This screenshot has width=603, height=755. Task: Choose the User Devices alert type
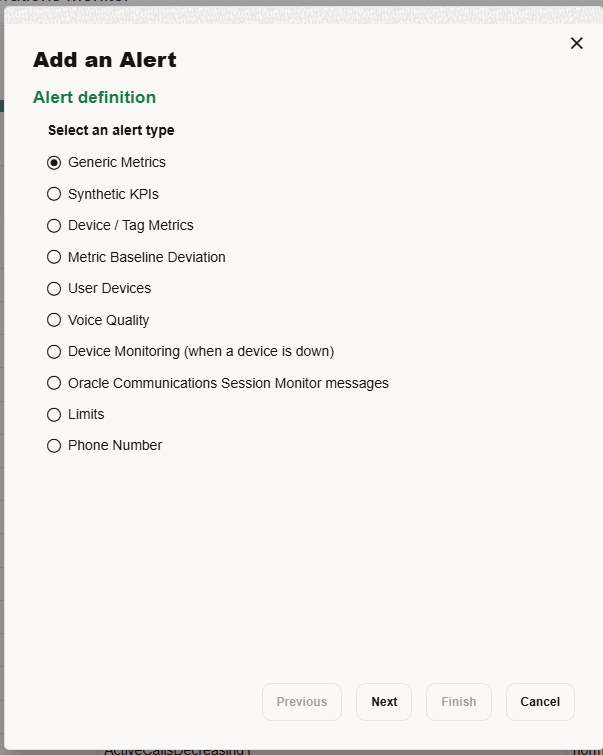point(54,289)
